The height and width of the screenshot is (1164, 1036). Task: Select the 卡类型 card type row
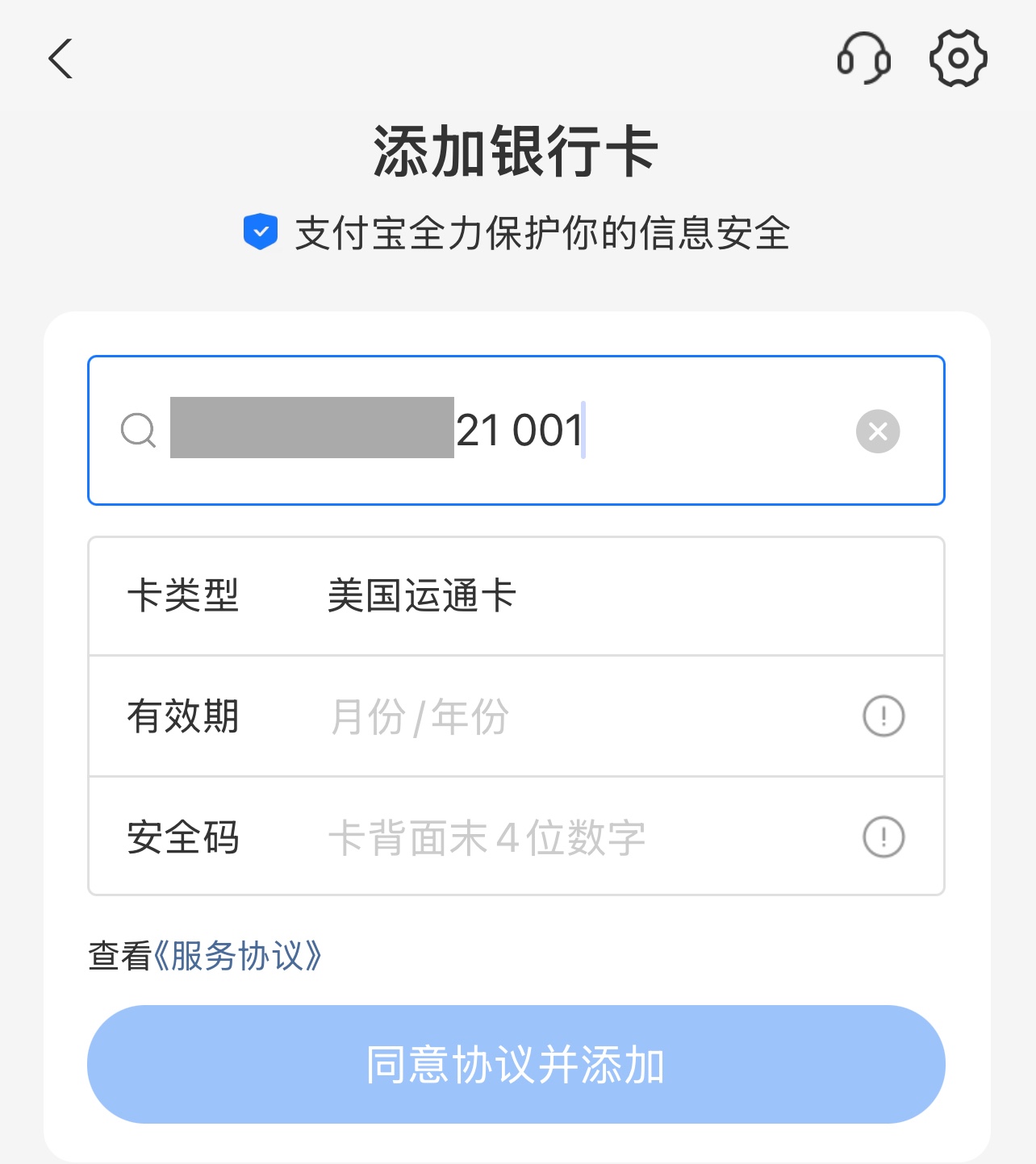(516, 596)
